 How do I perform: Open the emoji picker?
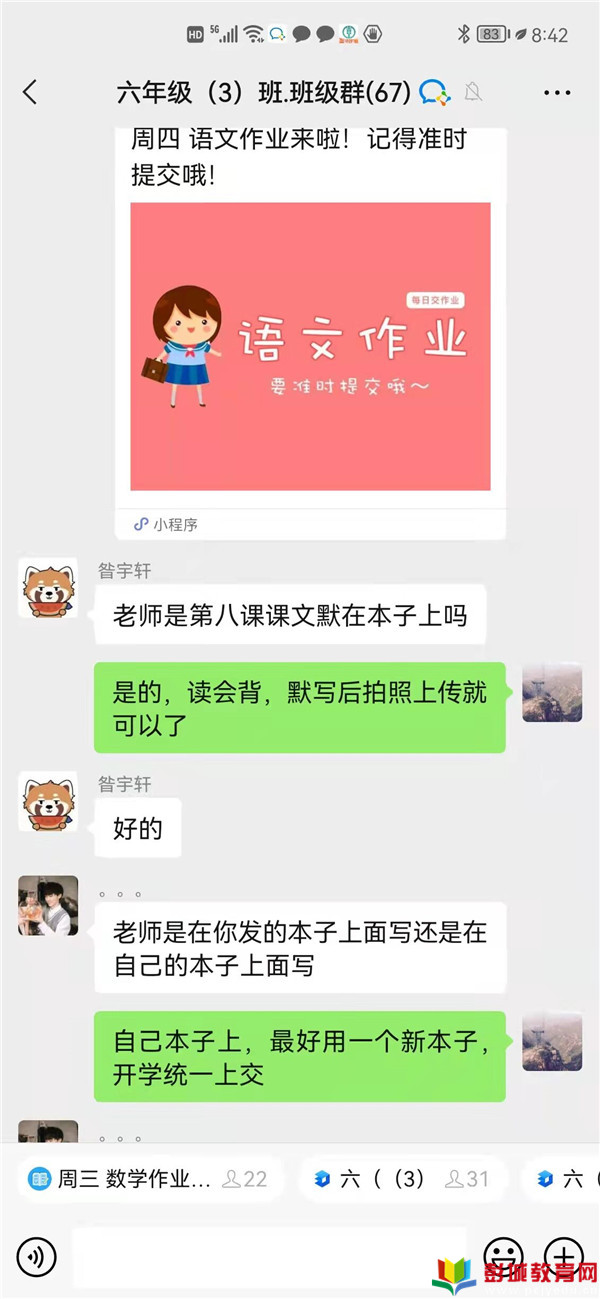503,1256
